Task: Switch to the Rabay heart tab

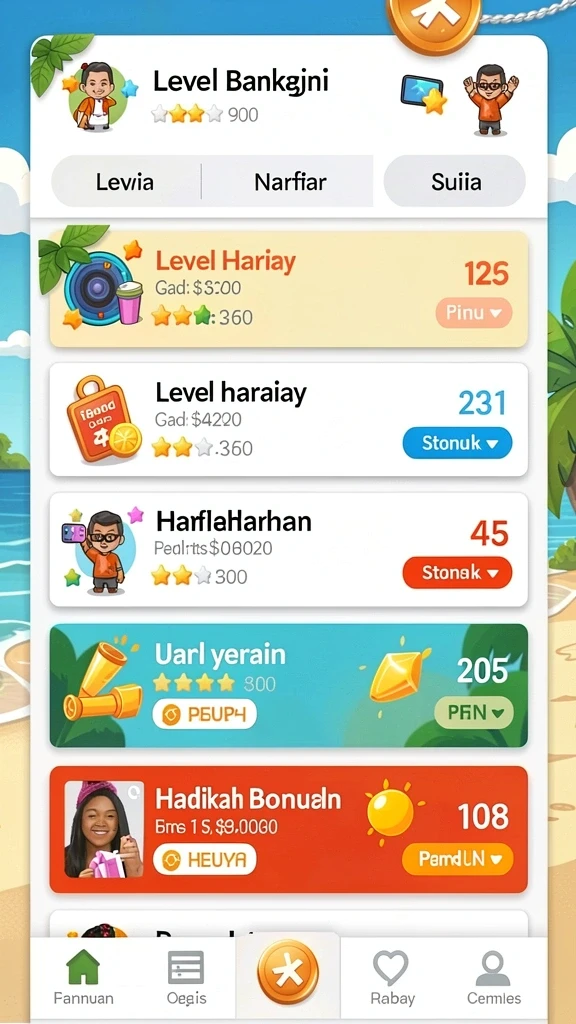Action: (x=392, y=978)
